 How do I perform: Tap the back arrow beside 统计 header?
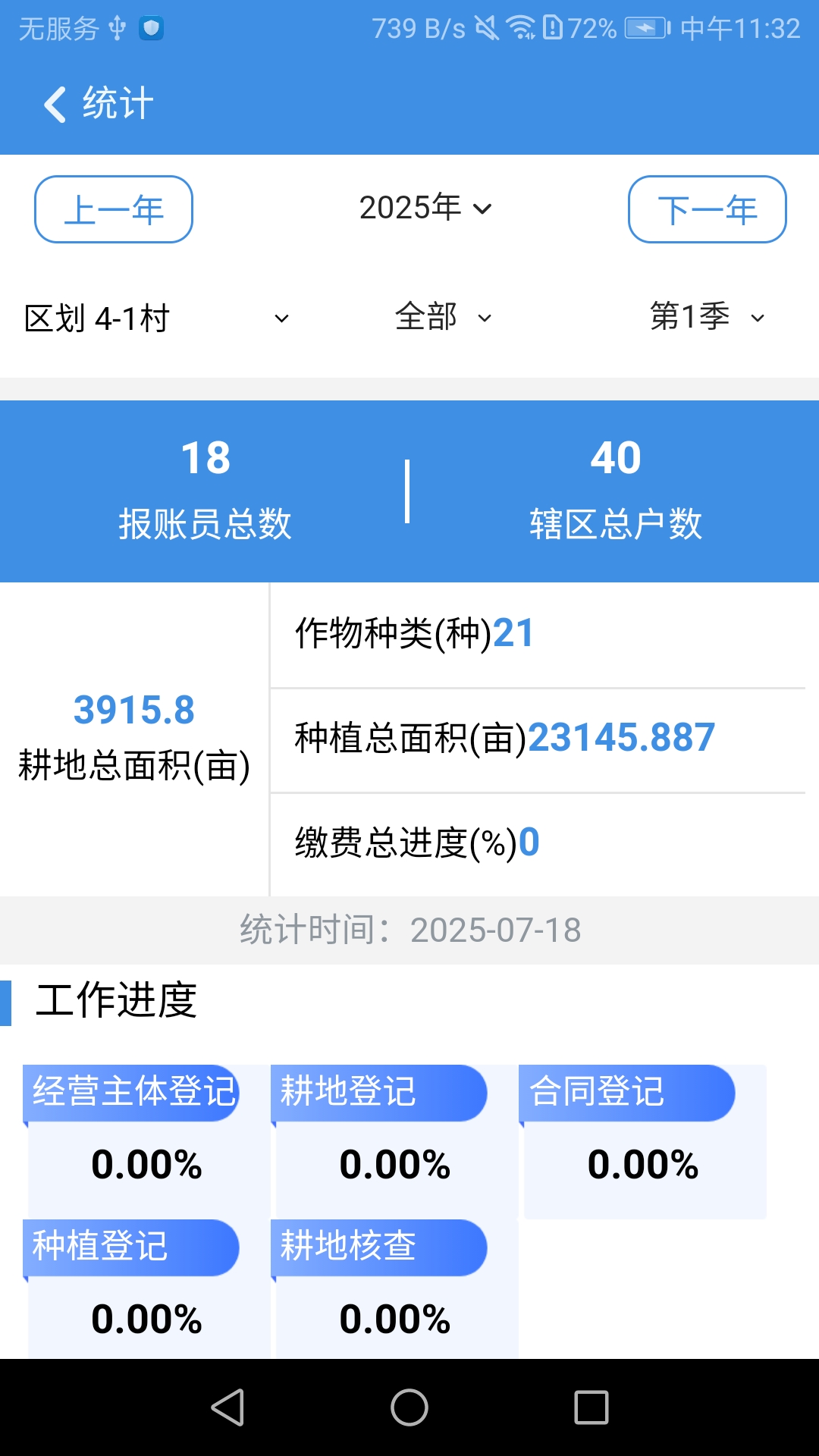click(54, 104)
